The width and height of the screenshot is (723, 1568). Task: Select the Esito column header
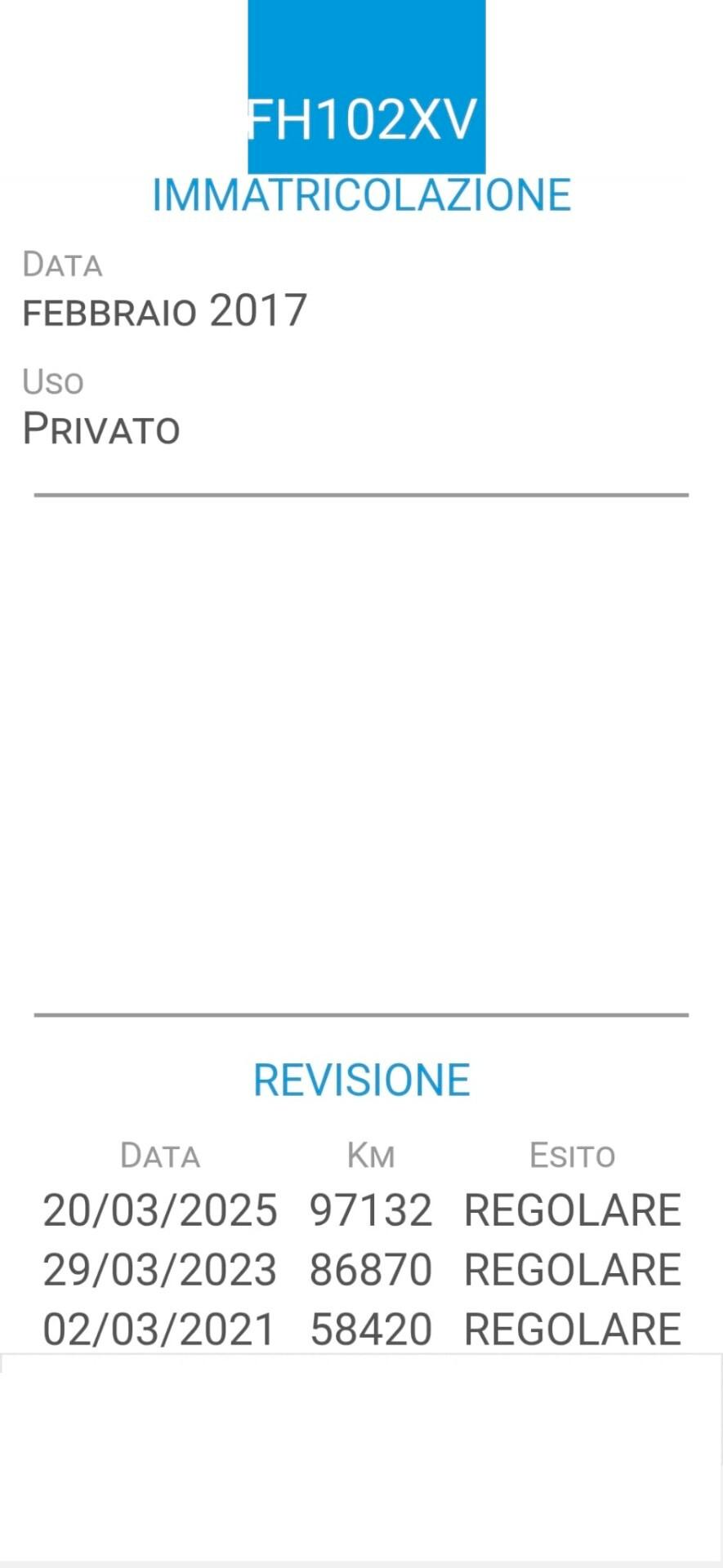point(572,1154)
